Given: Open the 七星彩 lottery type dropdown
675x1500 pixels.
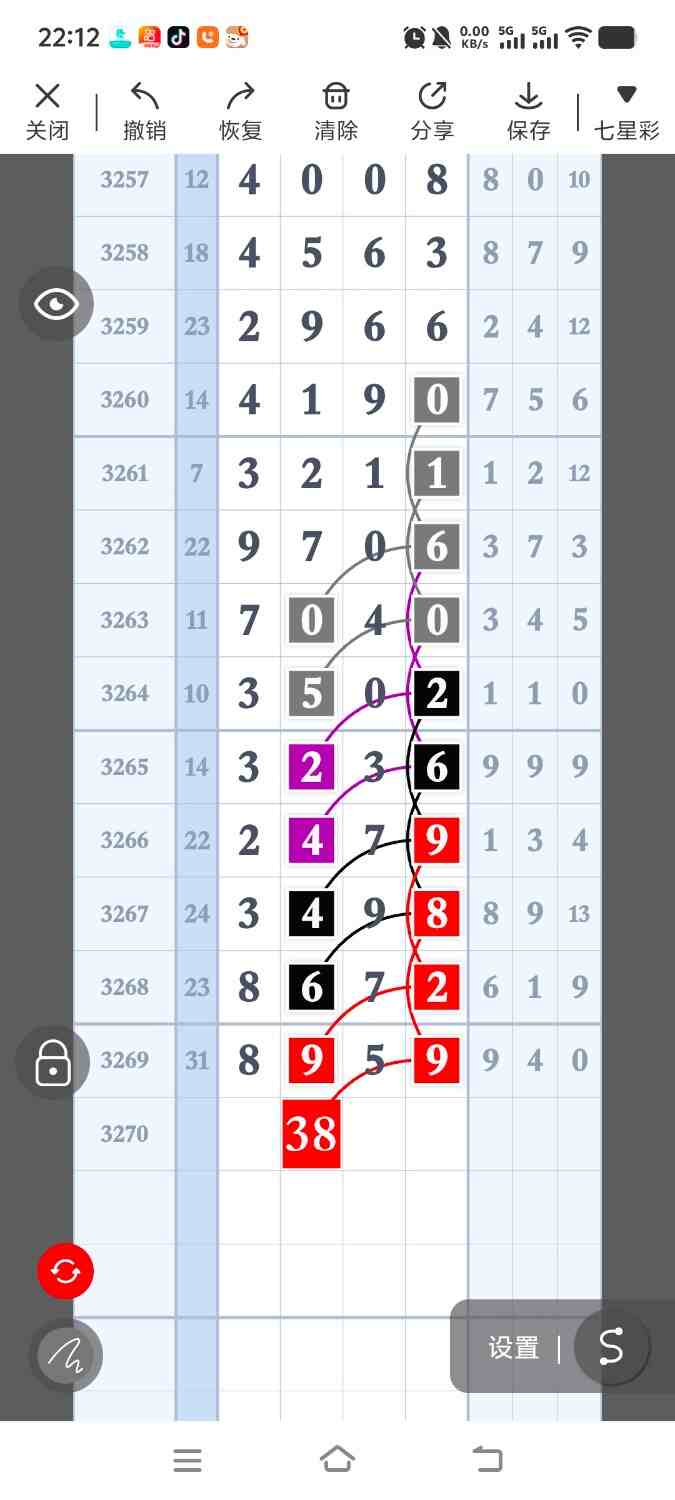Looking at the screenshot, I should 626,111.
